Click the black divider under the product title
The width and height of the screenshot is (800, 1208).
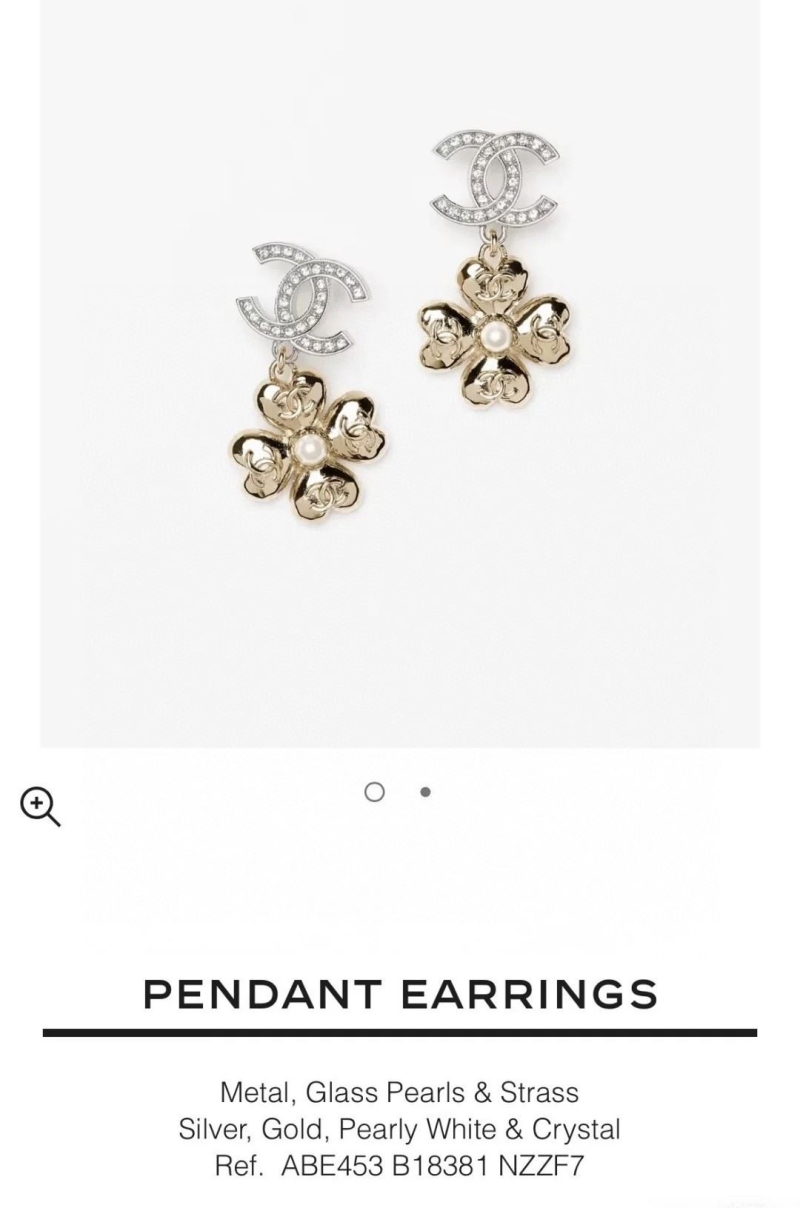(x=400, y=1028)
